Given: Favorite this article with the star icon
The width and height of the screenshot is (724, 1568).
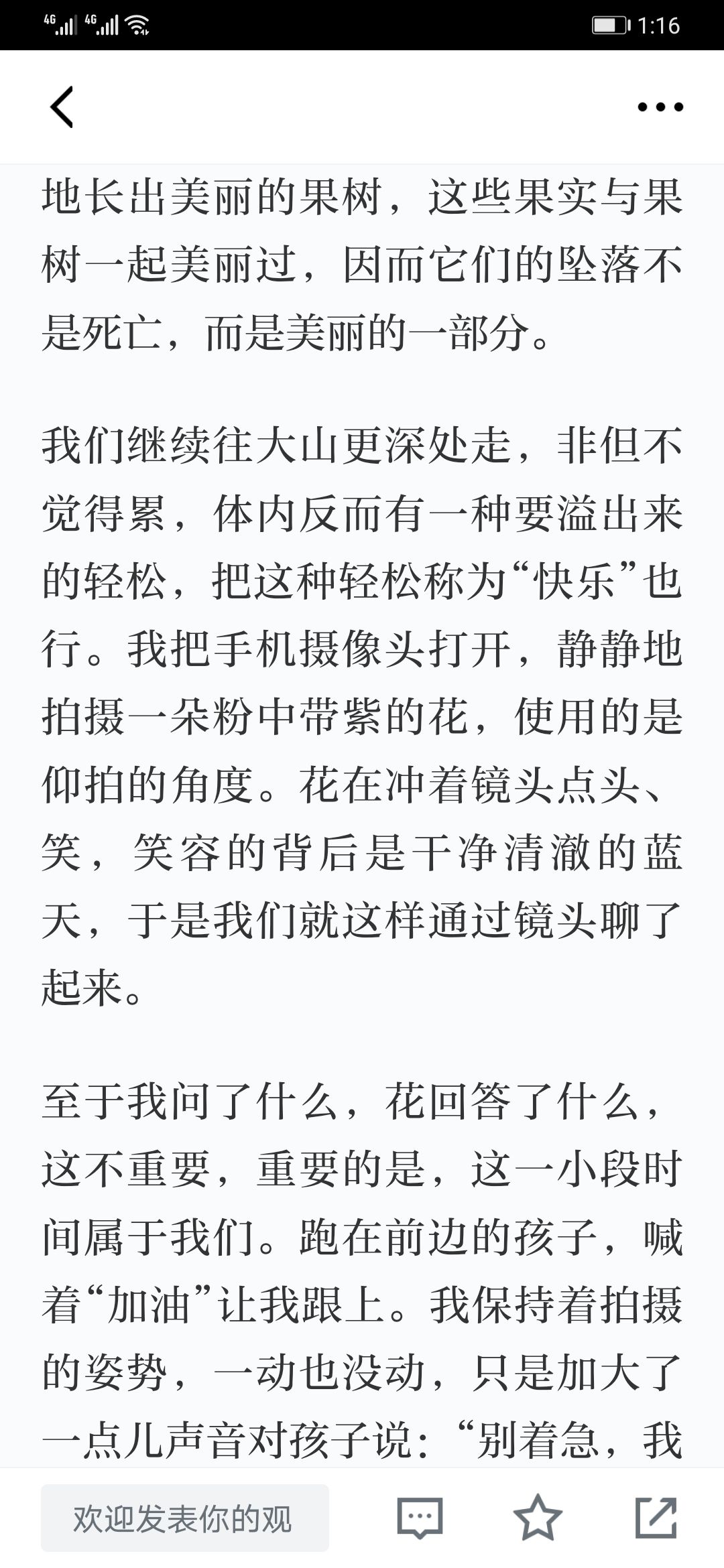Looking at the screenshot, I should [x=538, y=1518].
